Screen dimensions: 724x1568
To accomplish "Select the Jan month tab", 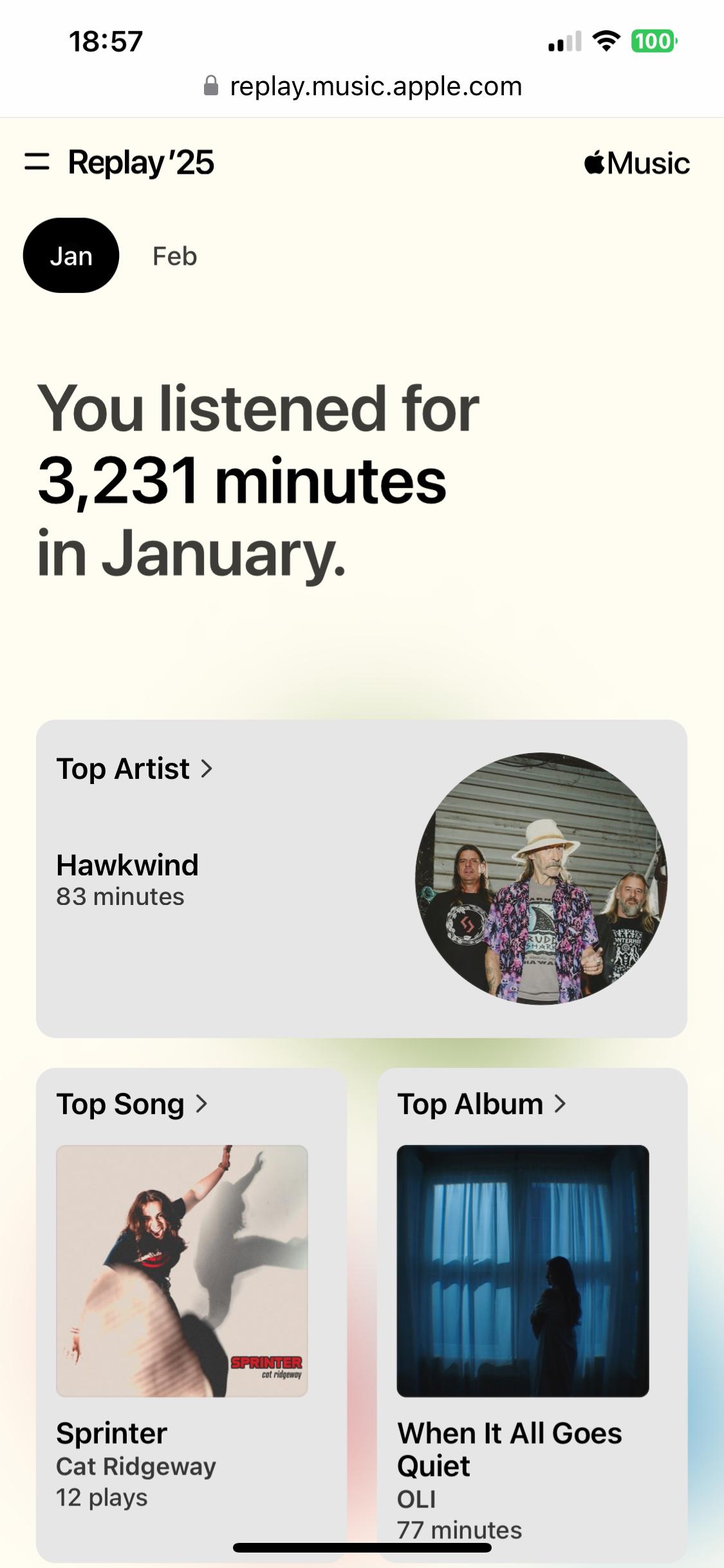I will coord(71,256).
